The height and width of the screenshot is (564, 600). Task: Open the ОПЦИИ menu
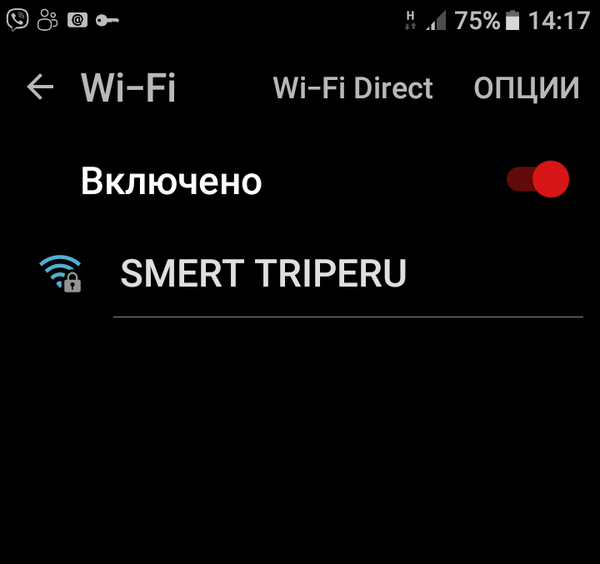(x=526, y=88)
